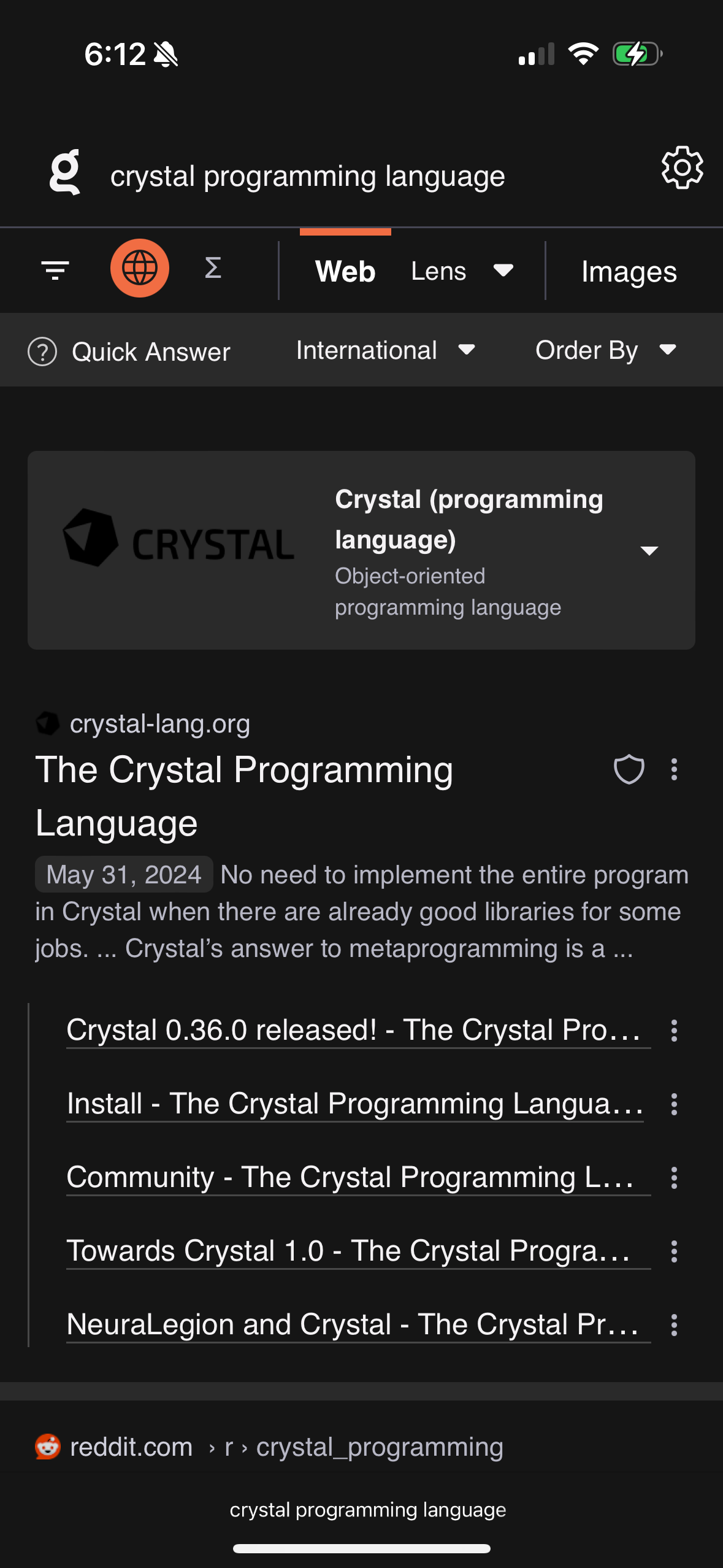Select the Web tab
The width and height of the screenshot is (723, 1568).
(x=345, y=271)
